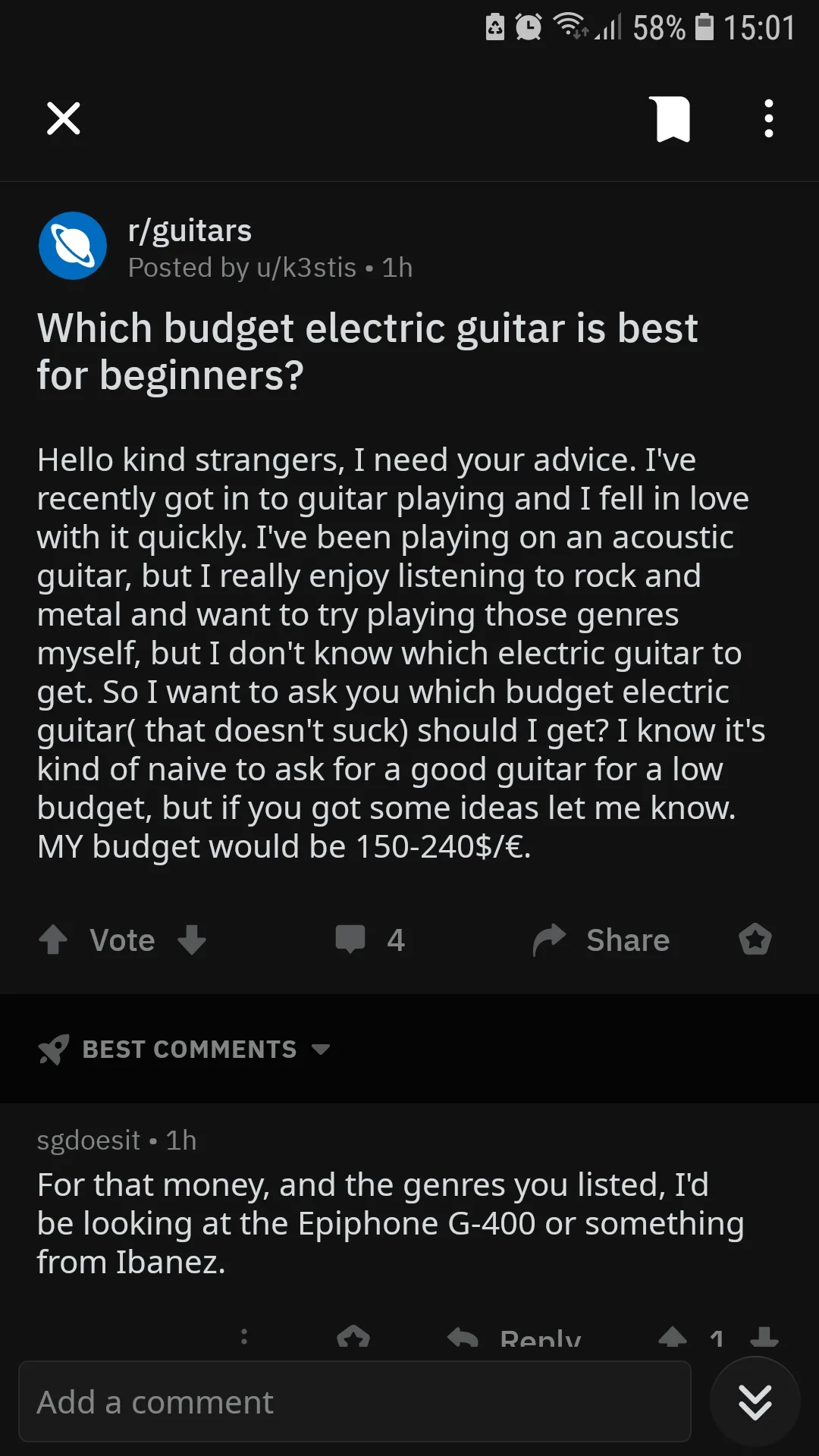
Task: Give an award to this post
Action: tap(755, 940)
